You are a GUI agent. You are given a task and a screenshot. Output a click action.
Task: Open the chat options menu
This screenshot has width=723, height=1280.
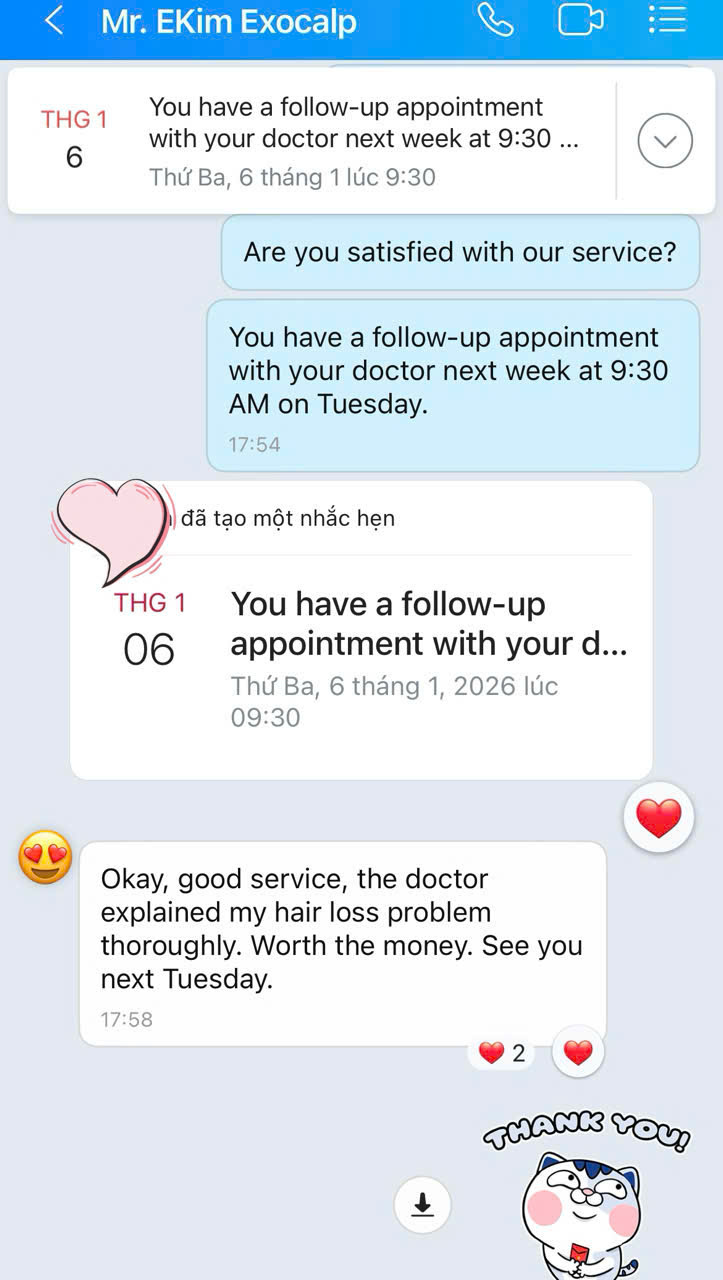(x=666, y=20)
